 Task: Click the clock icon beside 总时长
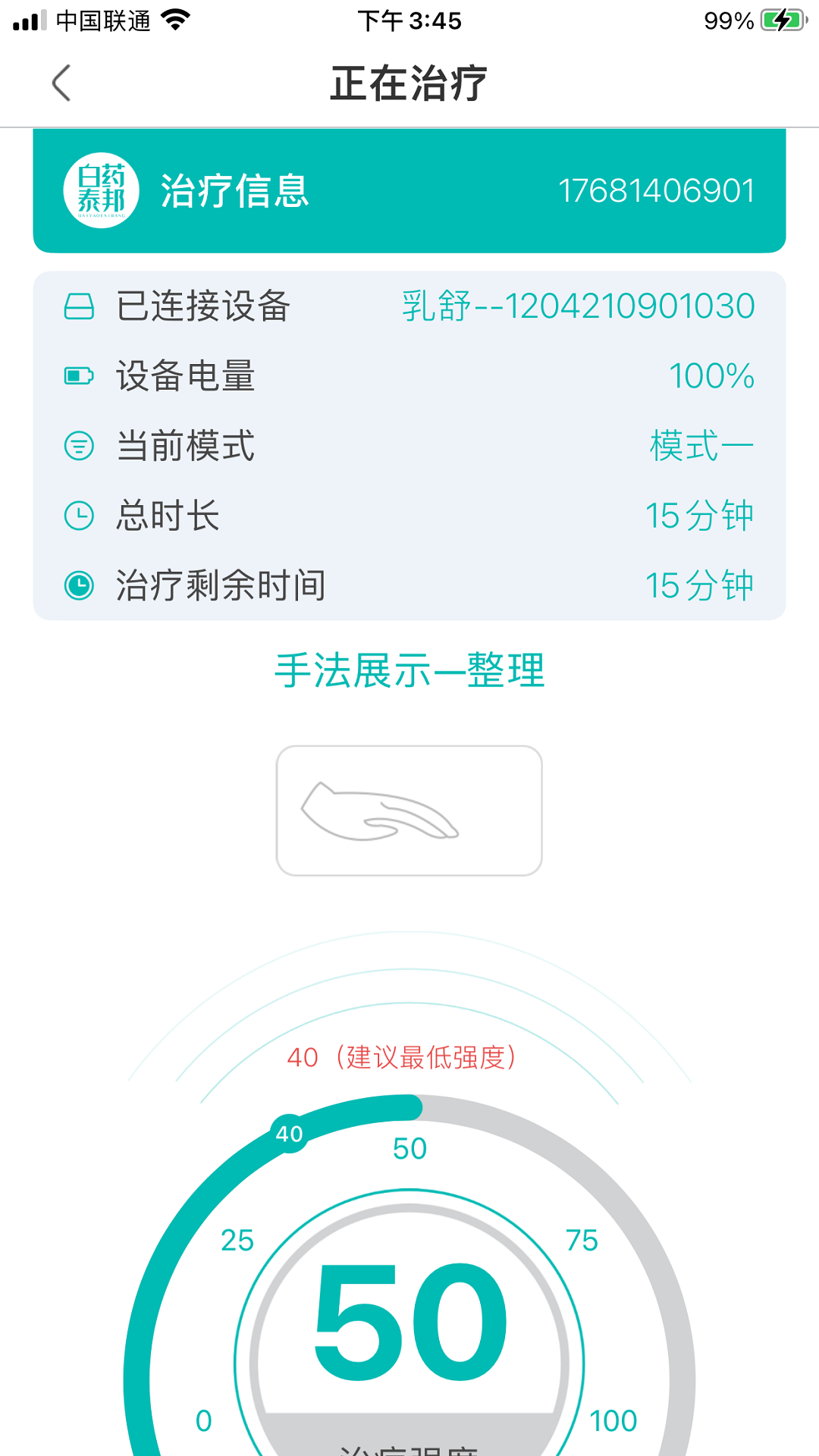[78, 516]
